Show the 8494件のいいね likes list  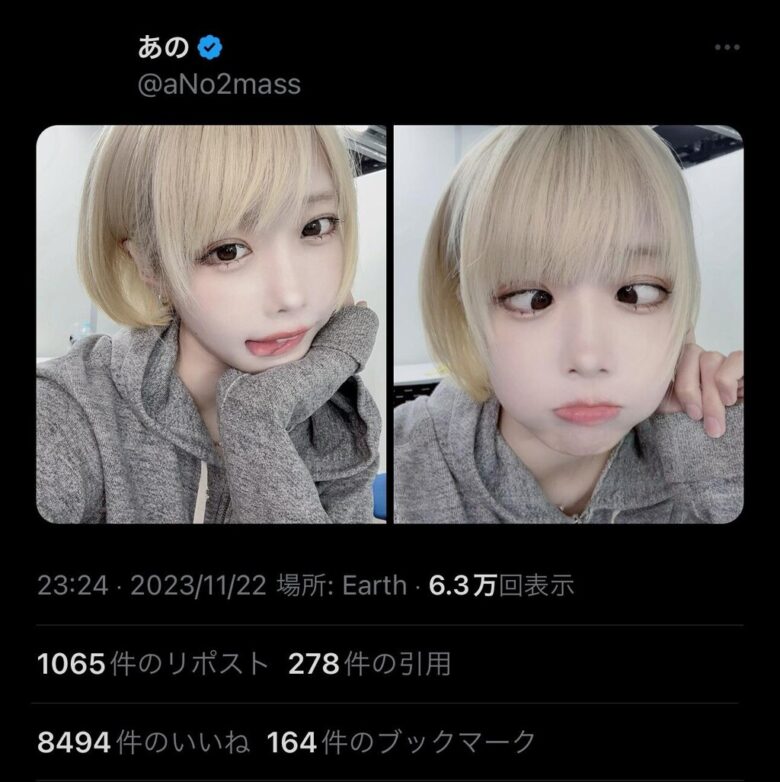(143, 742)
